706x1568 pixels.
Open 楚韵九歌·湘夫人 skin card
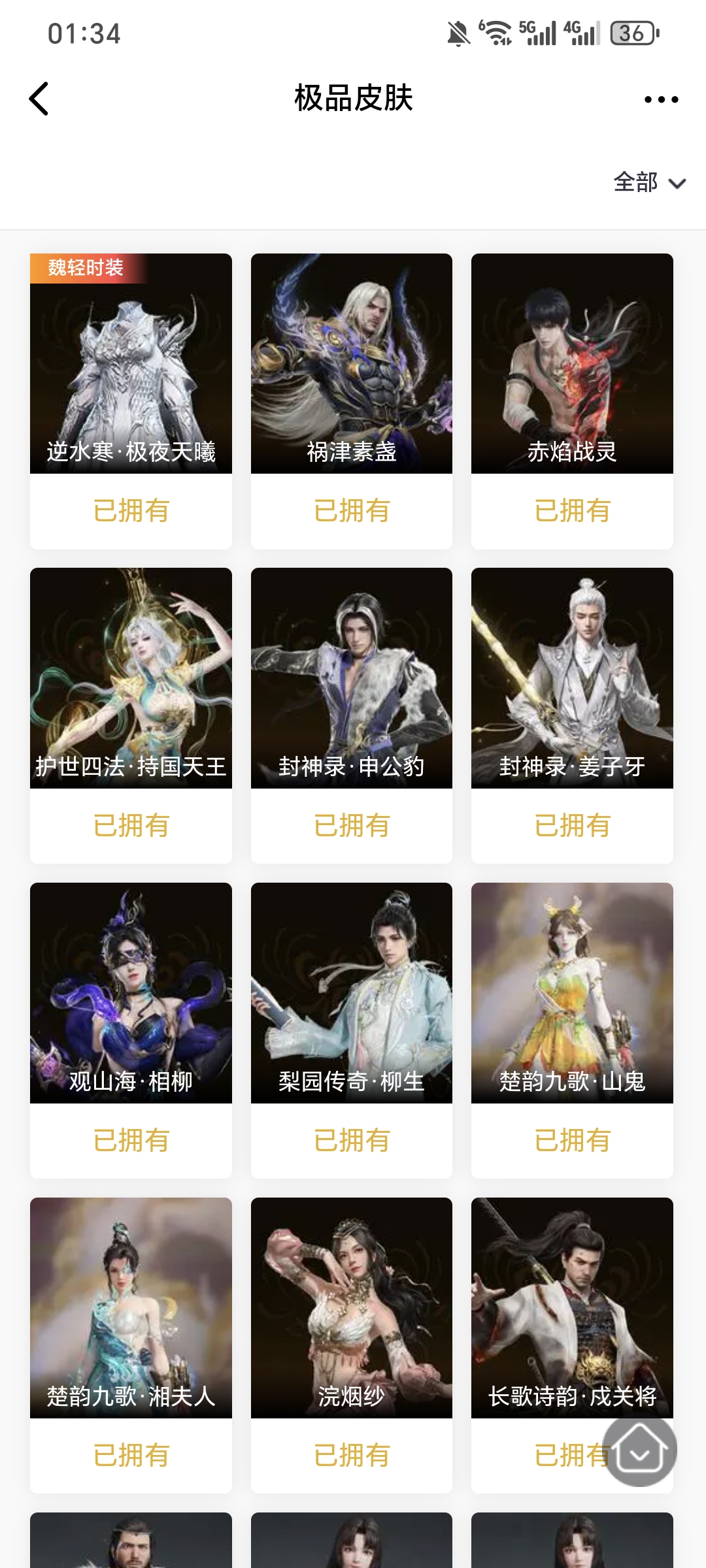[131, 1308]
